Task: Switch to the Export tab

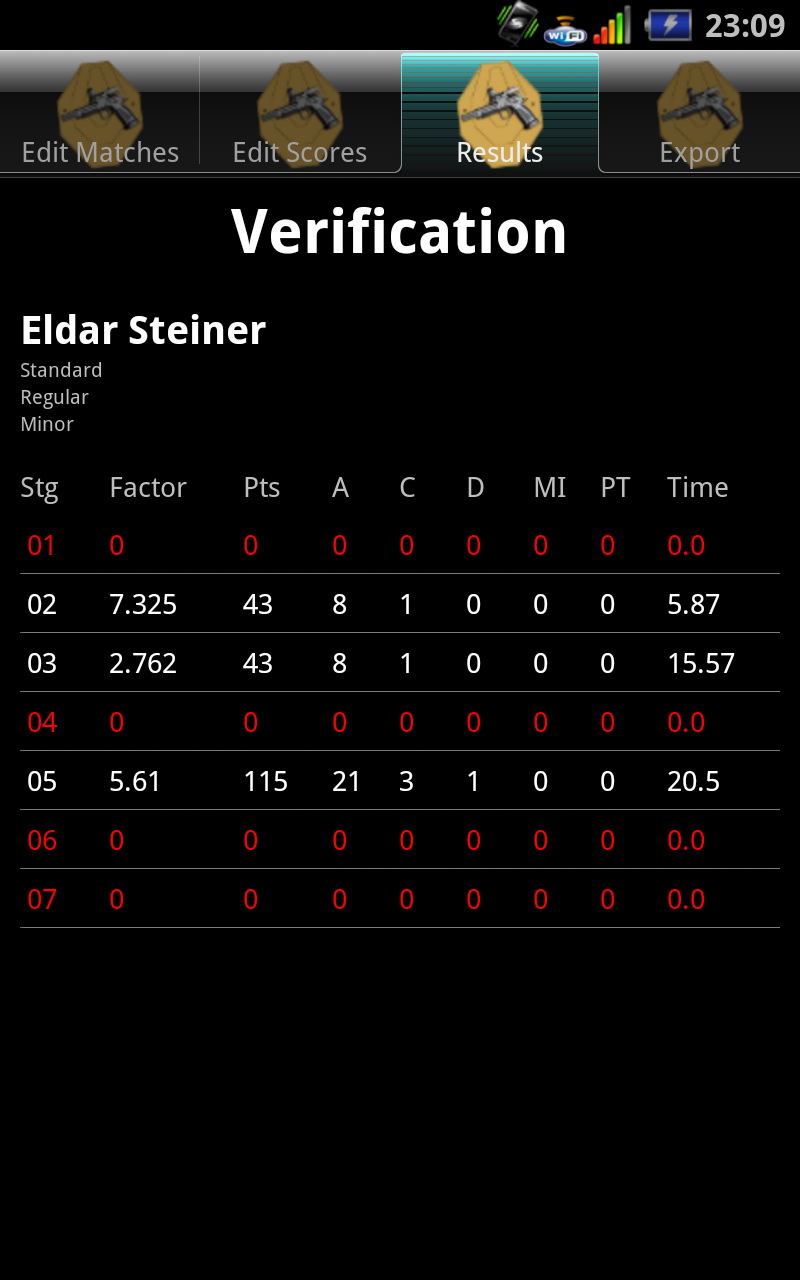Action: click(699, 152)
